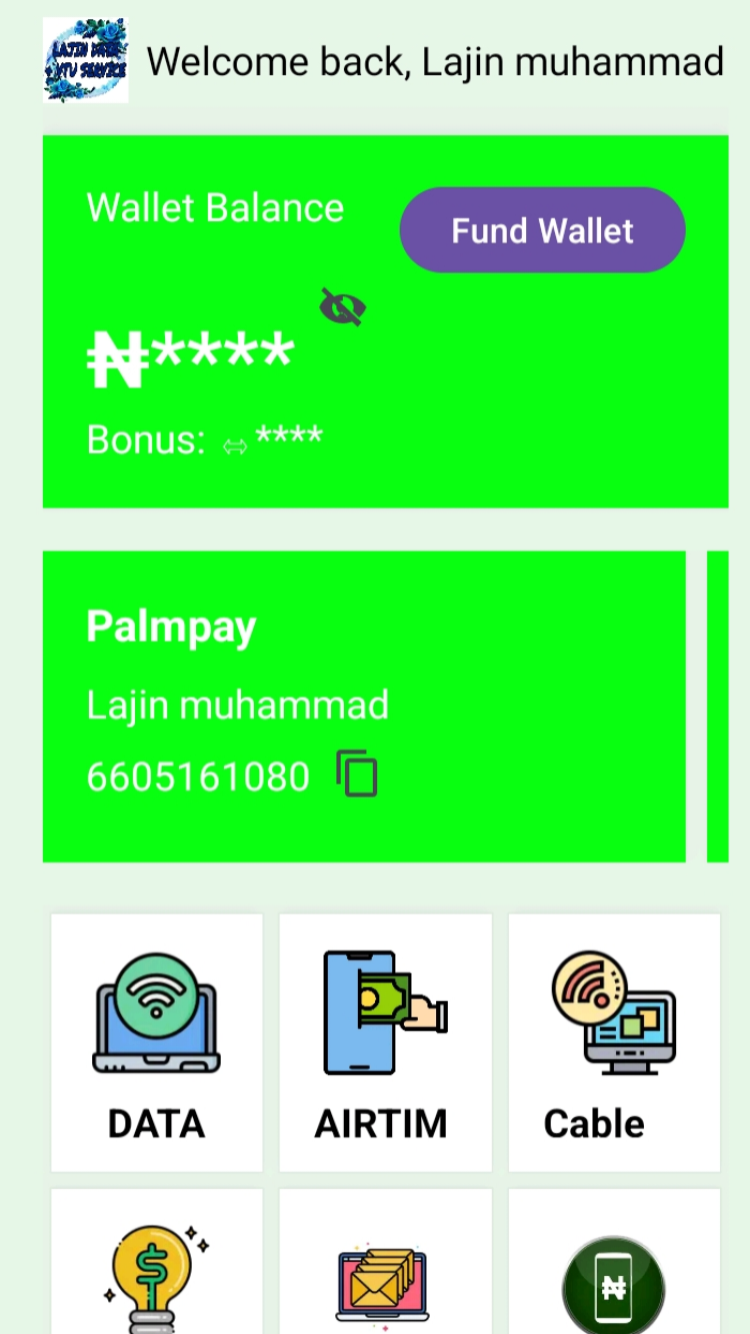This screenshot has width=750, height=1334.
Task: Open the DATA service tile
Action: click(x=157, y=1042)
